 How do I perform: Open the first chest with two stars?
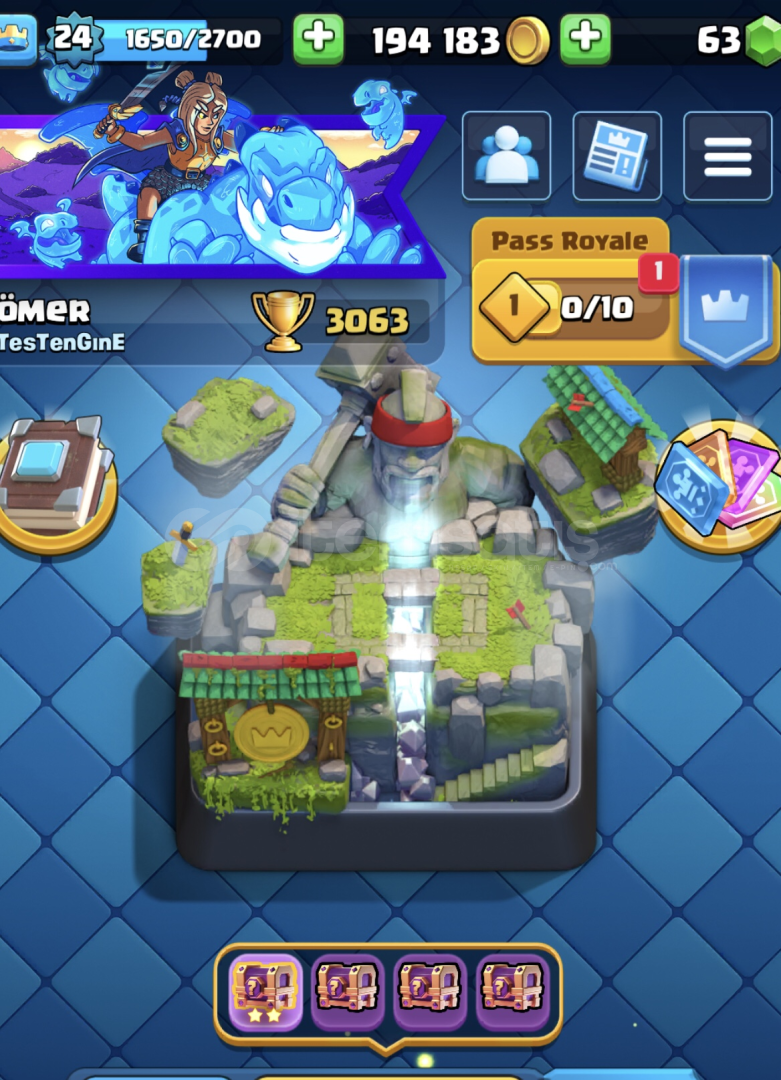pos(265,991)
